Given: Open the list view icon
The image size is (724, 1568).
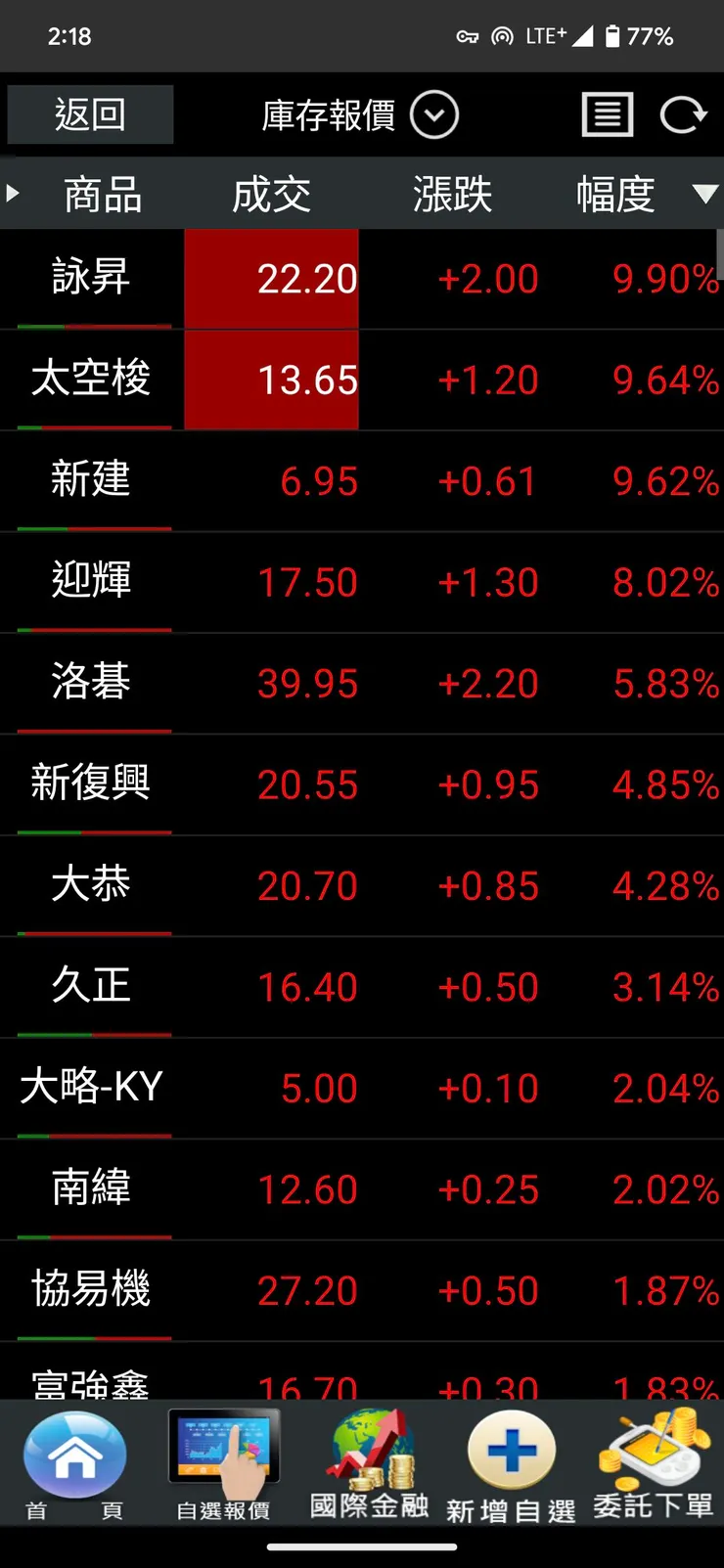Looking at the screenshot, I should pos(608,115).
